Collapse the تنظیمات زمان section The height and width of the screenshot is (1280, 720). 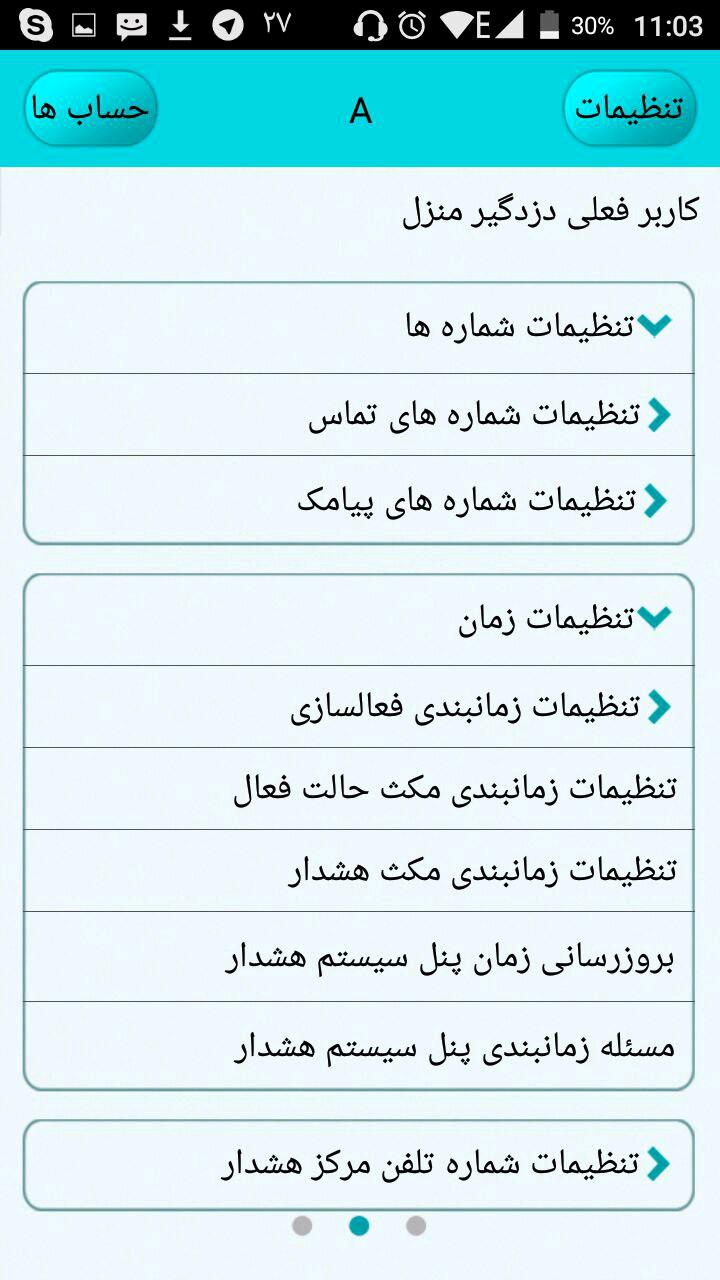click(359, 620)
